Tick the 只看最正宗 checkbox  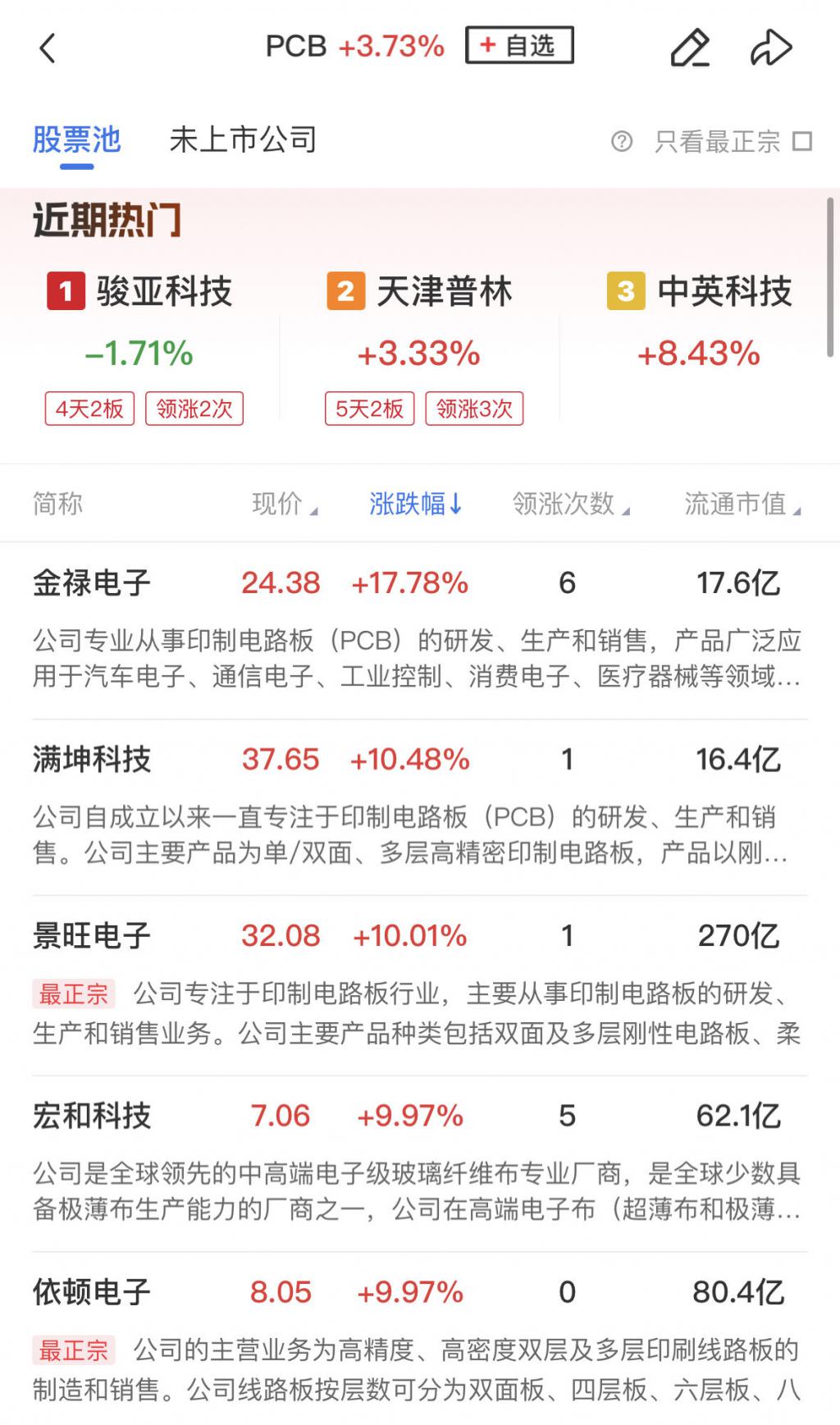(x=802, y=141)
